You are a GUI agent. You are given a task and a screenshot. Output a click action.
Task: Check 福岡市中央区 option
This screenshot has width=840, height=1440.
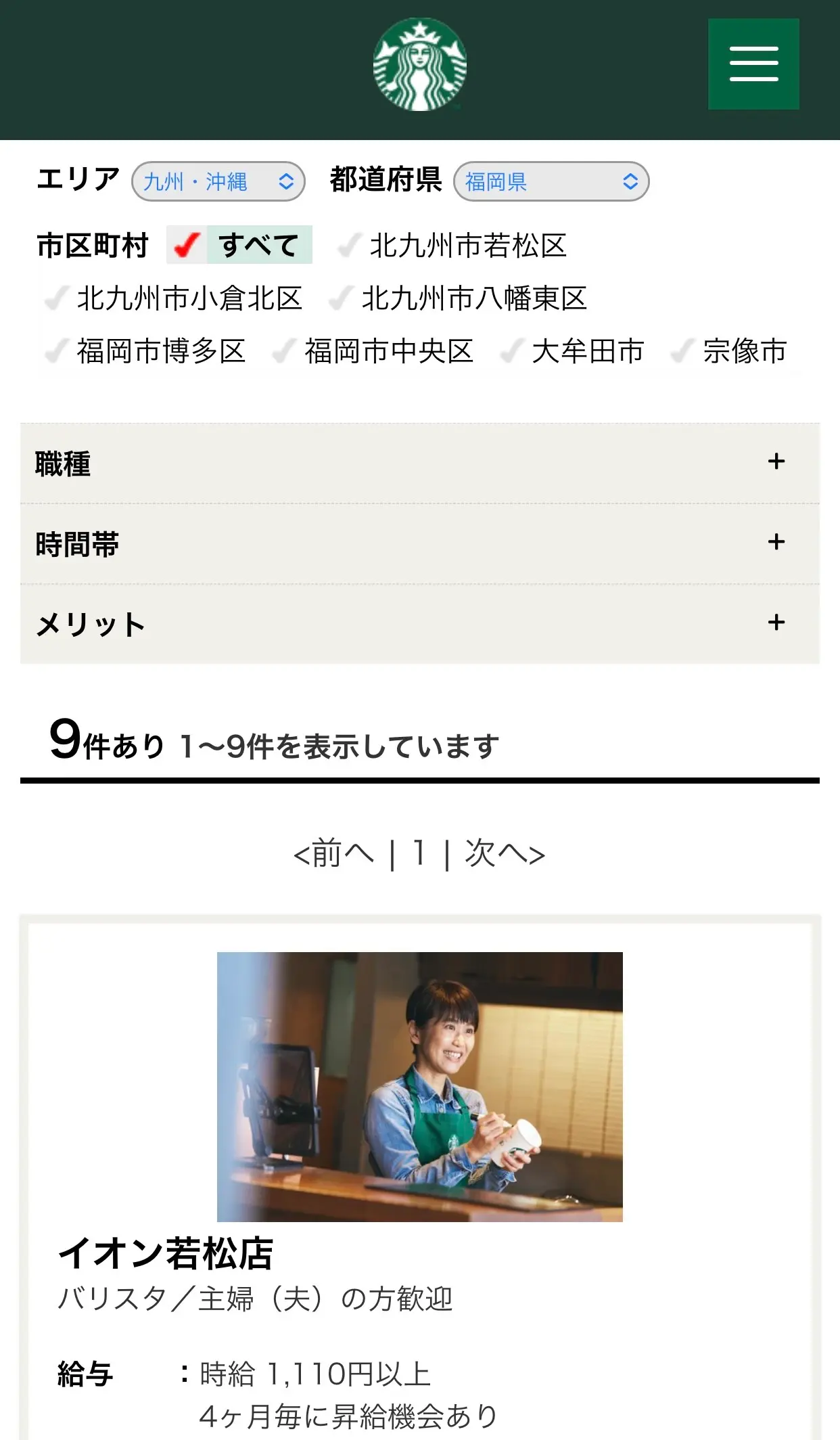tap(372, 351)
